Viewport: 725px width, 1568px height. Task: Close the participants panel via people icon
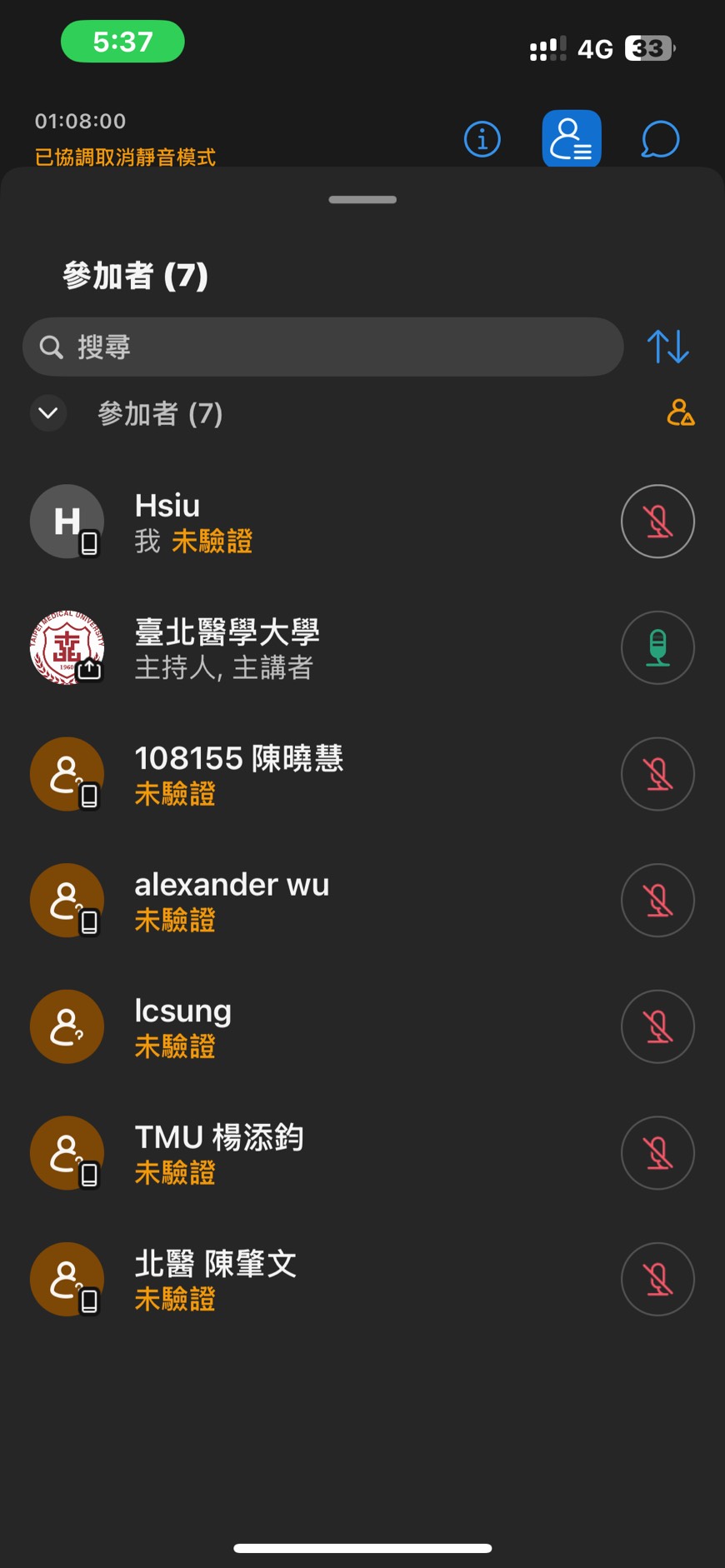tap(572, 138)
